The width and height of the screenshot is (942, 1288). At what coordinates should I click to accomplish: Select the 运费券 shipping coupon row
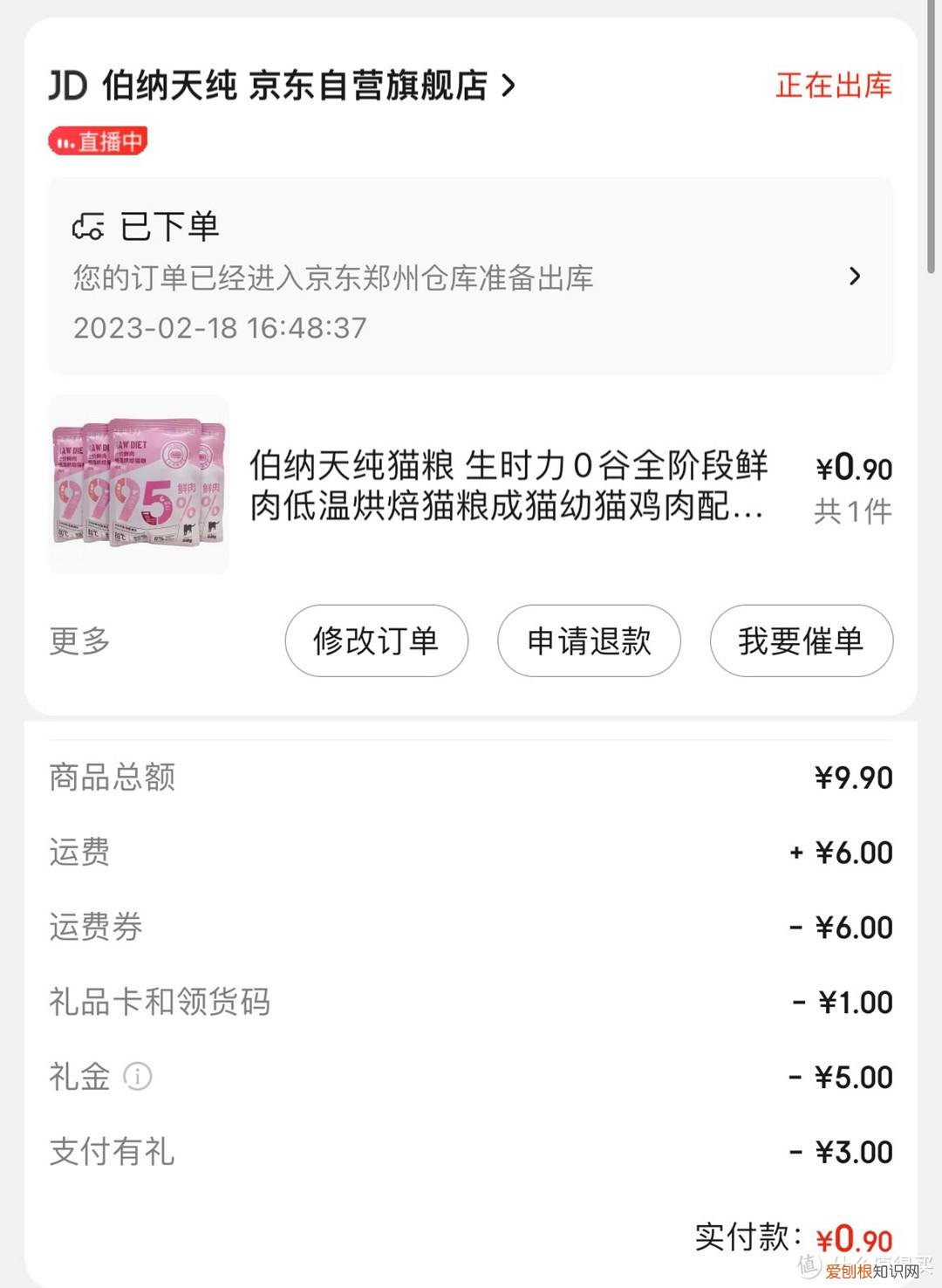tap(96, 927)
